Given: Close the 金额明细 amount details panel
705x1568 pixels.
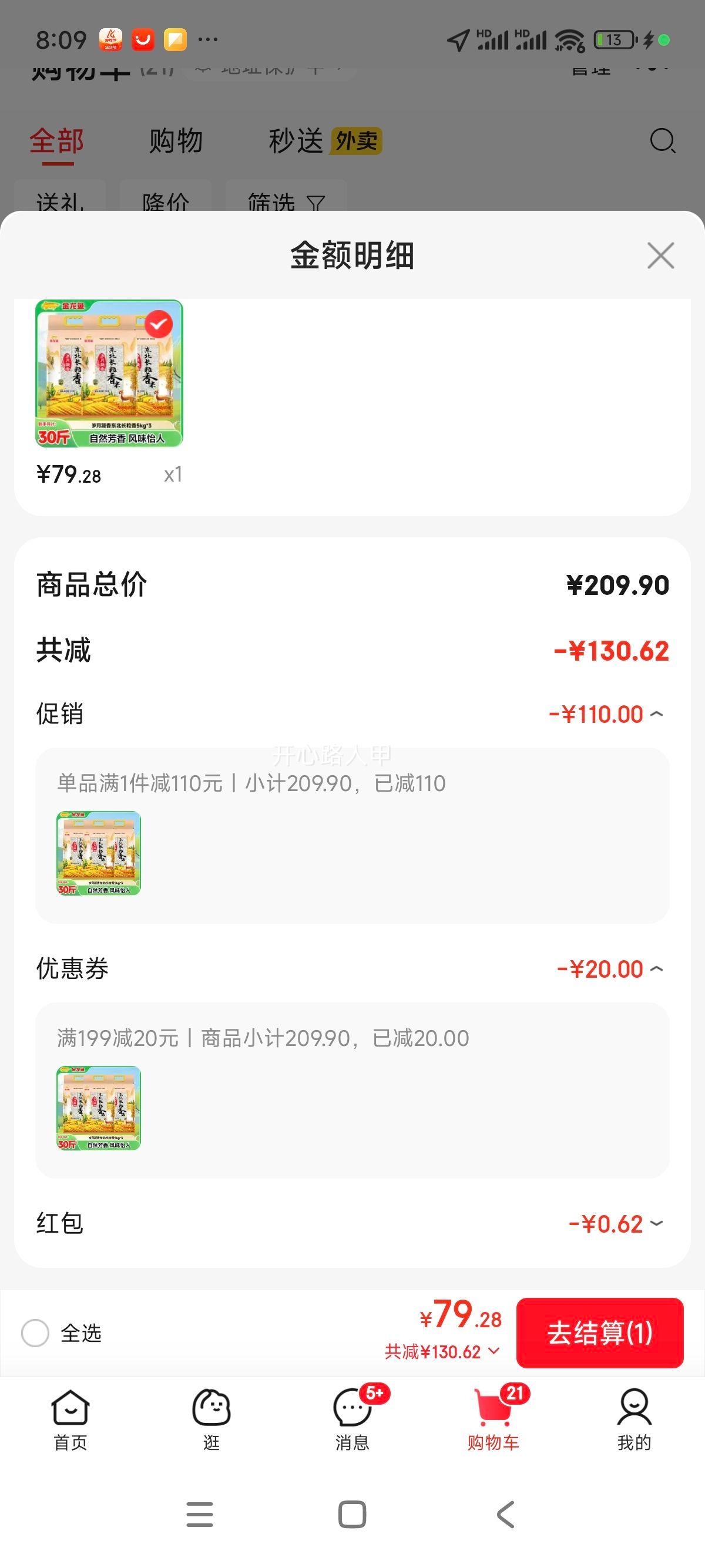Looking at the screenshot, I should [660, 255].
